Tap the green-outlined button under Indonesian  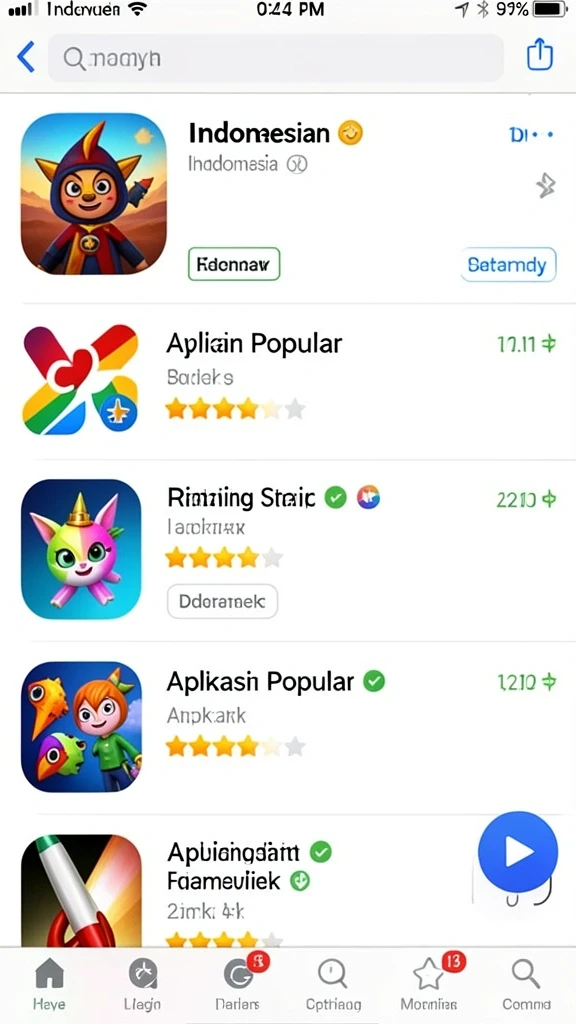(x=234, y=264)
